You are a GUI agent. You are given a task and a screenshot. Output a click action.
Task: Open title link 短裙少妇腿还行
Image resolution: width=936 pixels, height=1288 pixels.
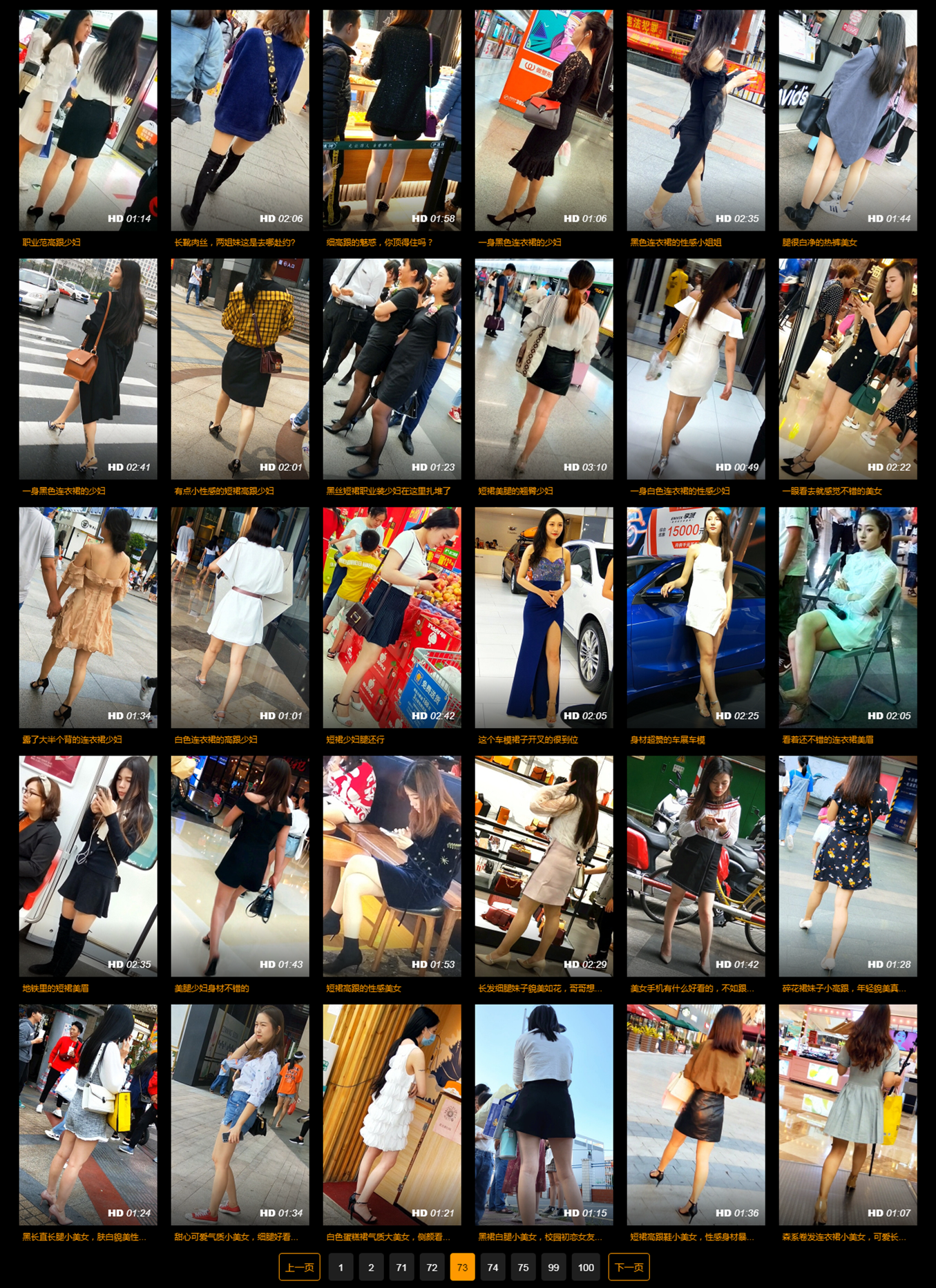[355, 740]
